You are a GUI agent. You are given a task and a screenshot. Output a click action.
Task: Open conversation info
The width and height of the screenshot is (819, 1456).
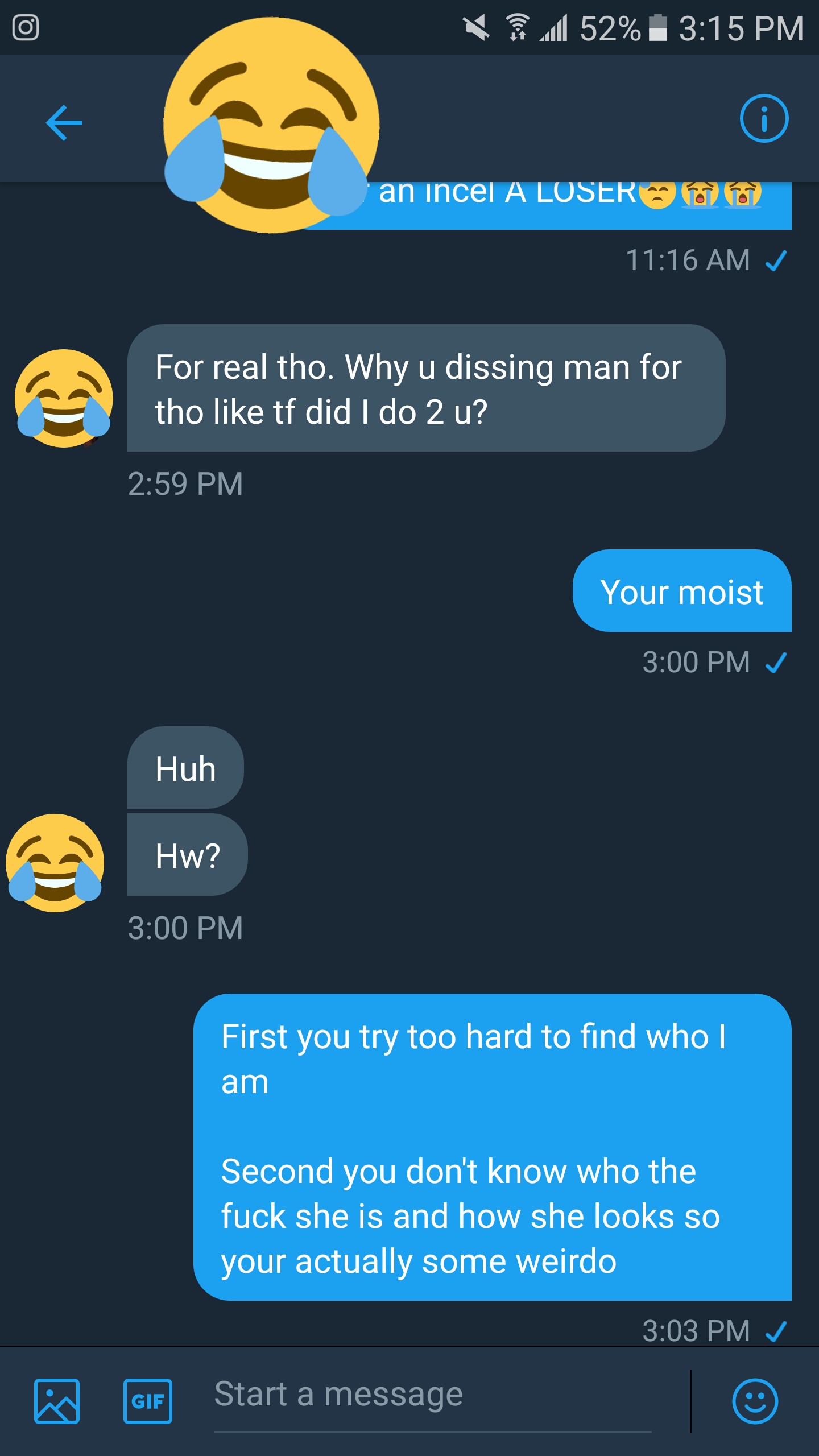764,119
